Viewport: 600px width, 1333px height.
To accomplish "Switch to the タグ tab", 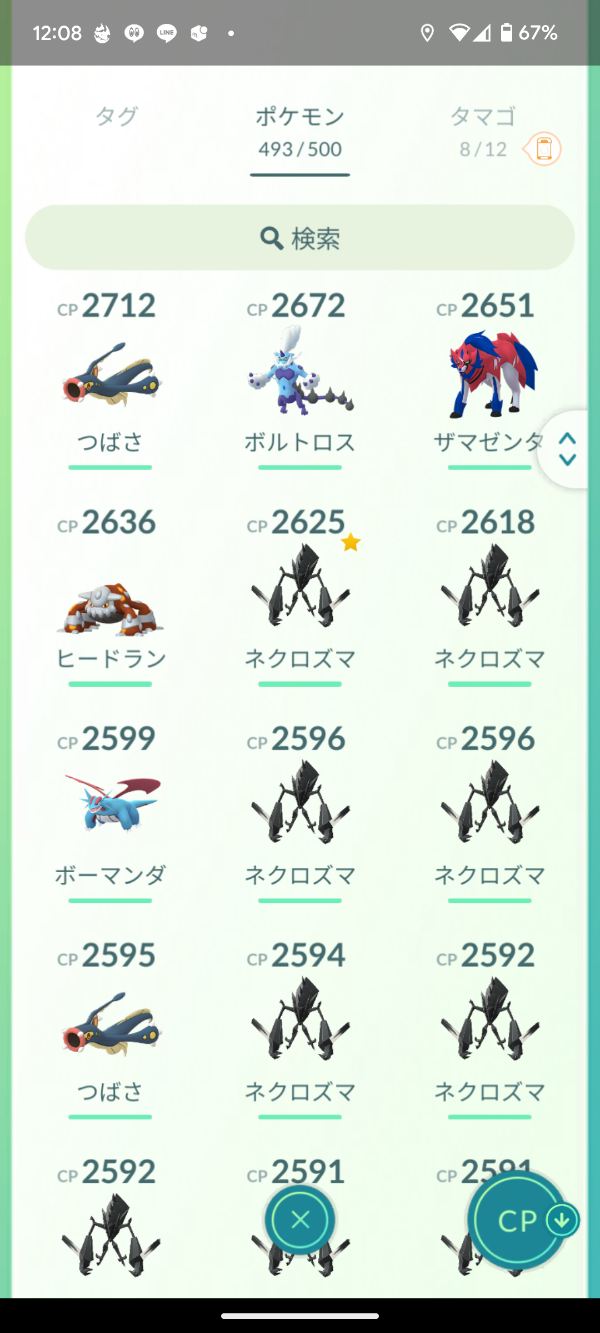I will pos(116,117).
